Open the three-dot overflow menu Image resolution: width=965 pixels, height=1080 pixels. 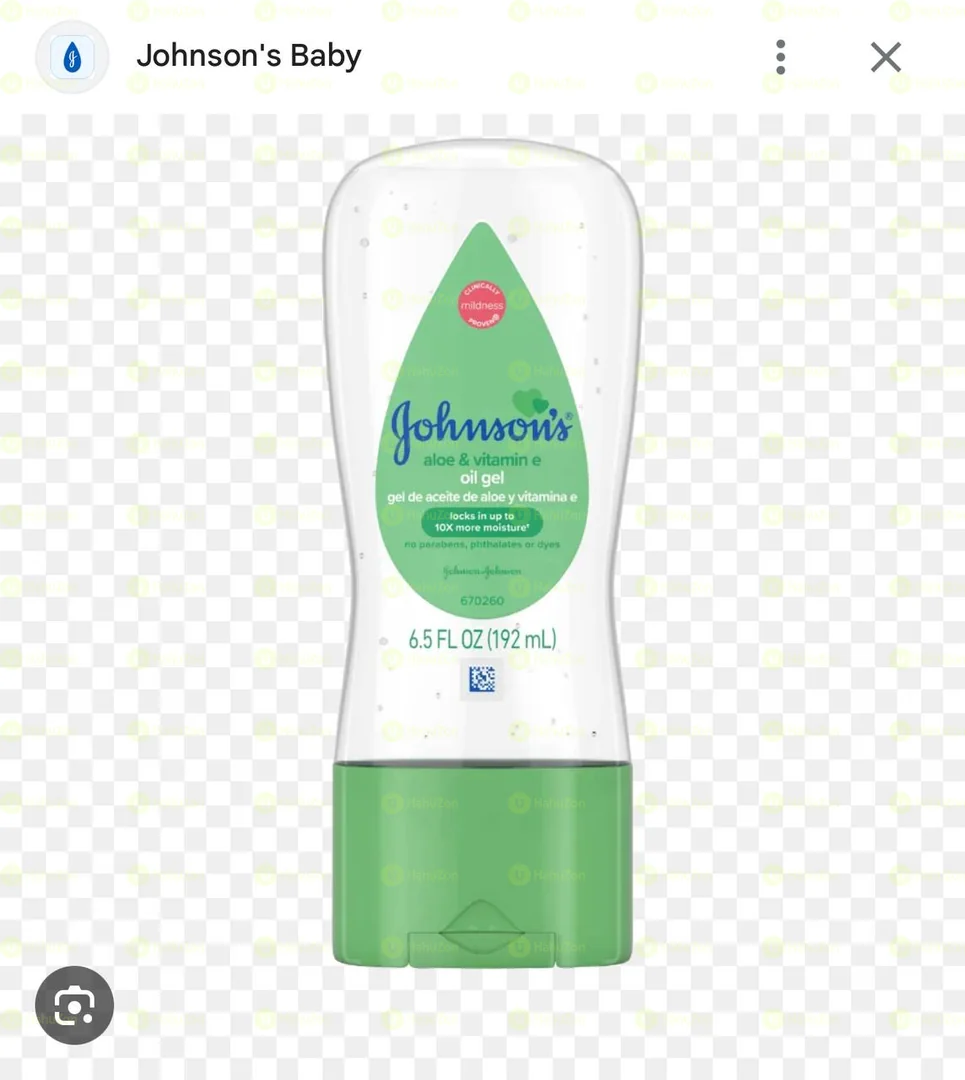point(779,57)
